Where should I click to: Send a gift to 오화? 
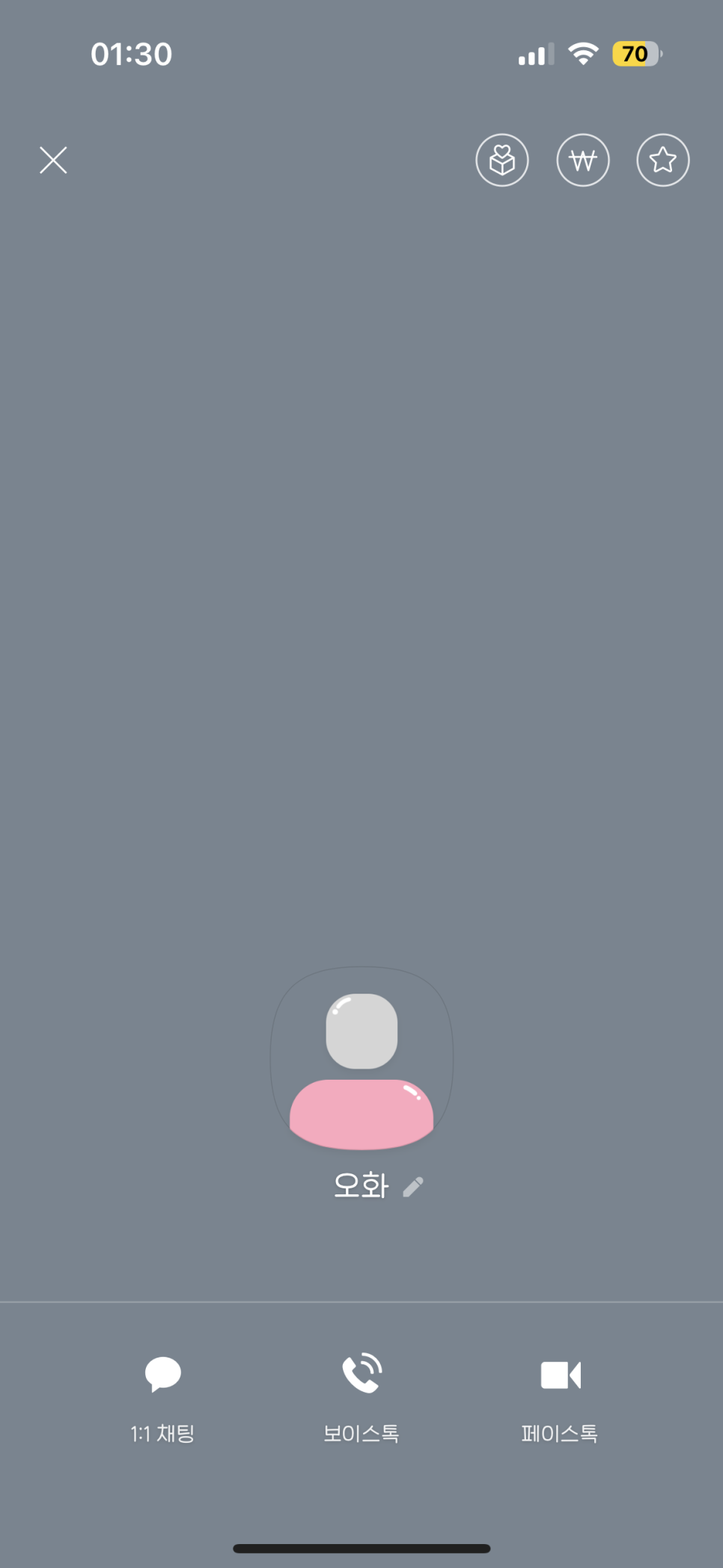pyautogui.click(x=502, y=160)
